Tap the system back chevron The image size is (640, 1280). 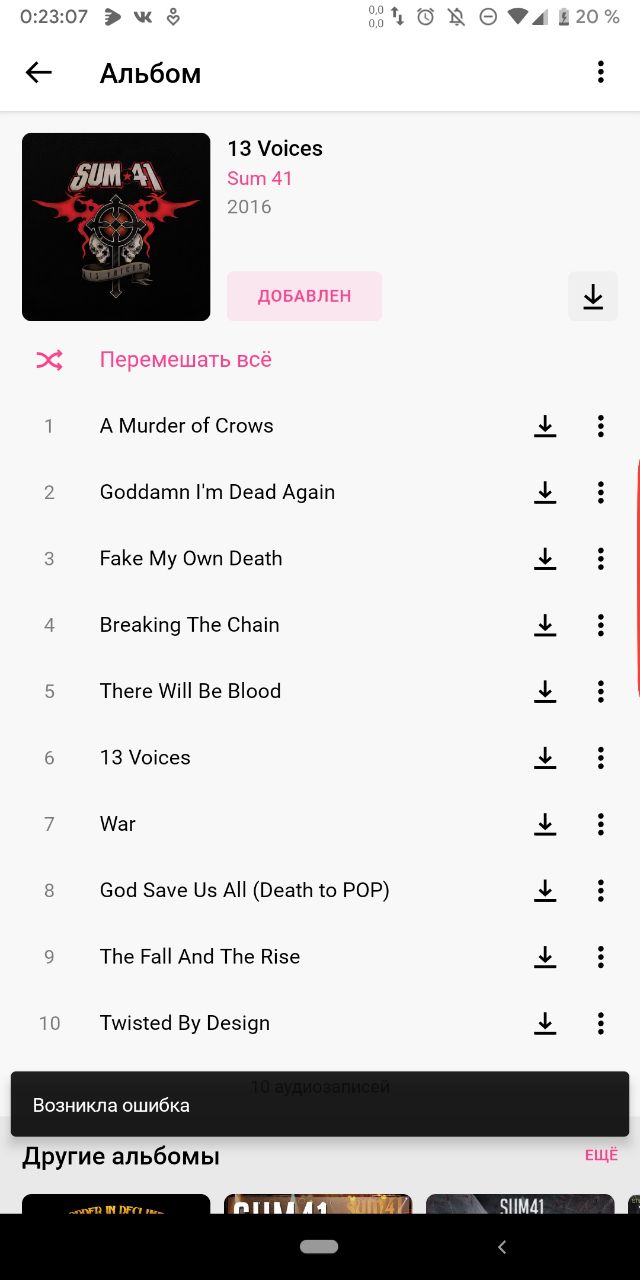point(502,1247)
